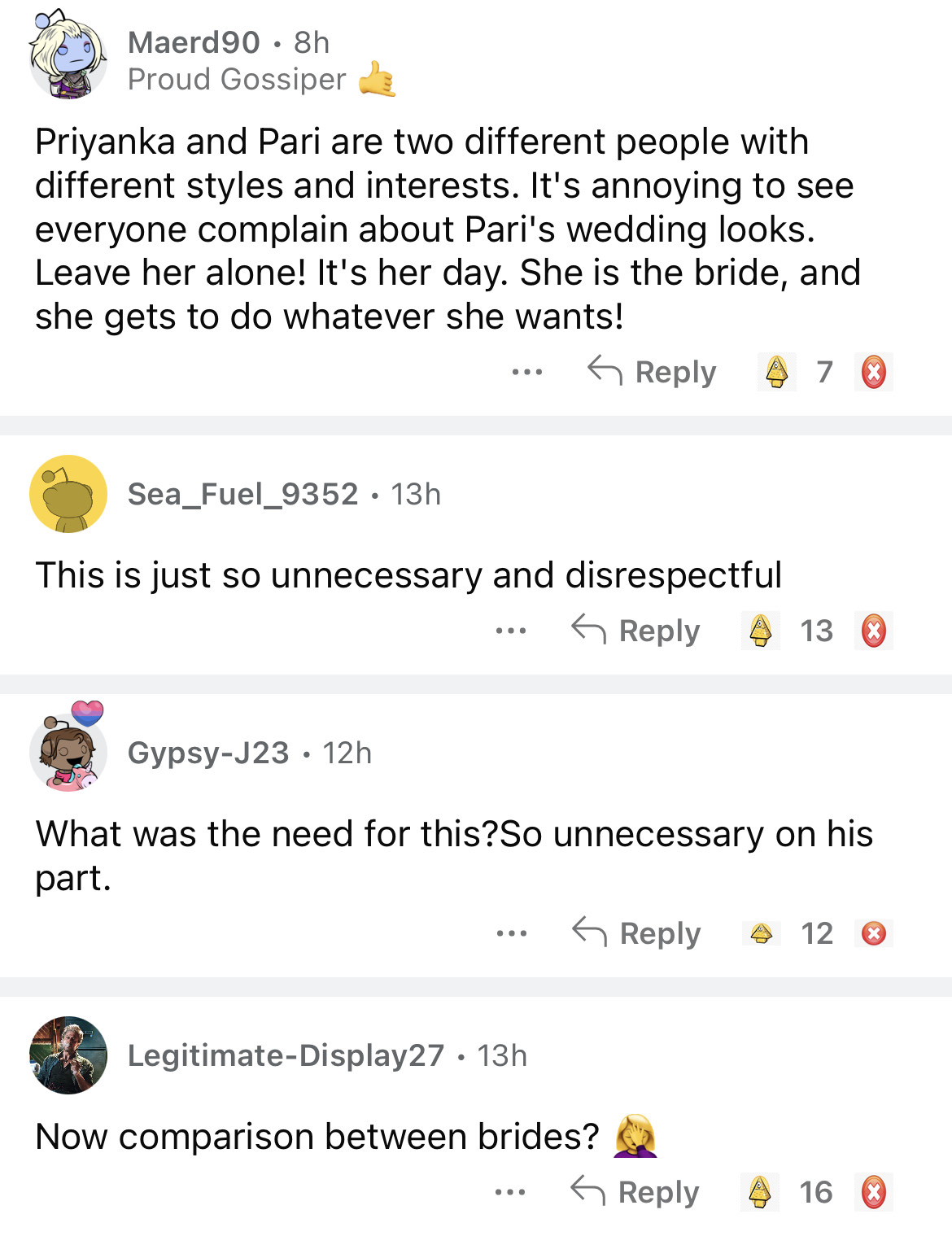Reply to Maerd90's comment
This screenshot has height=1236, width=952.
point(653,372)
